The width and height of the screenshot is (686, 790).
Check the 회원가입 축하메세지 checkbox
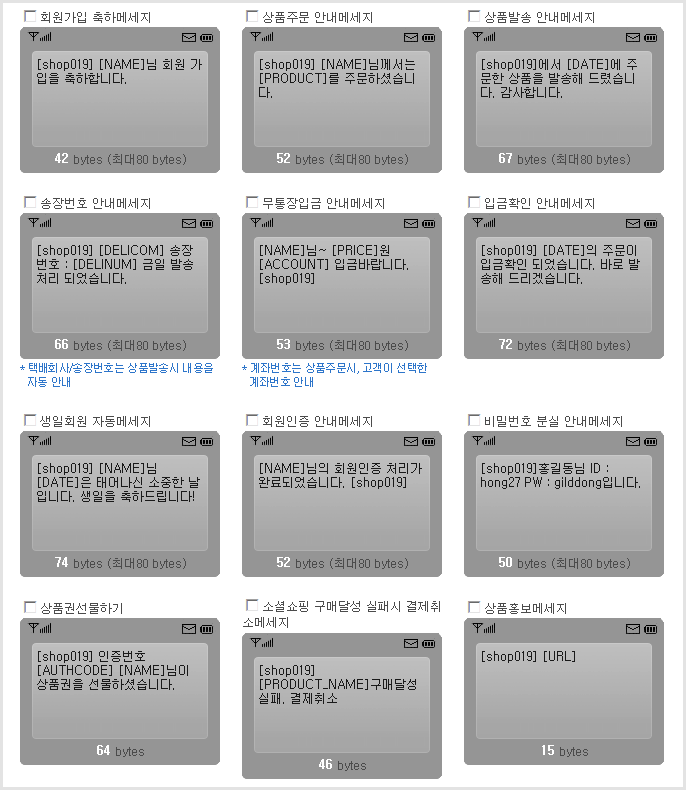point(29,17)
